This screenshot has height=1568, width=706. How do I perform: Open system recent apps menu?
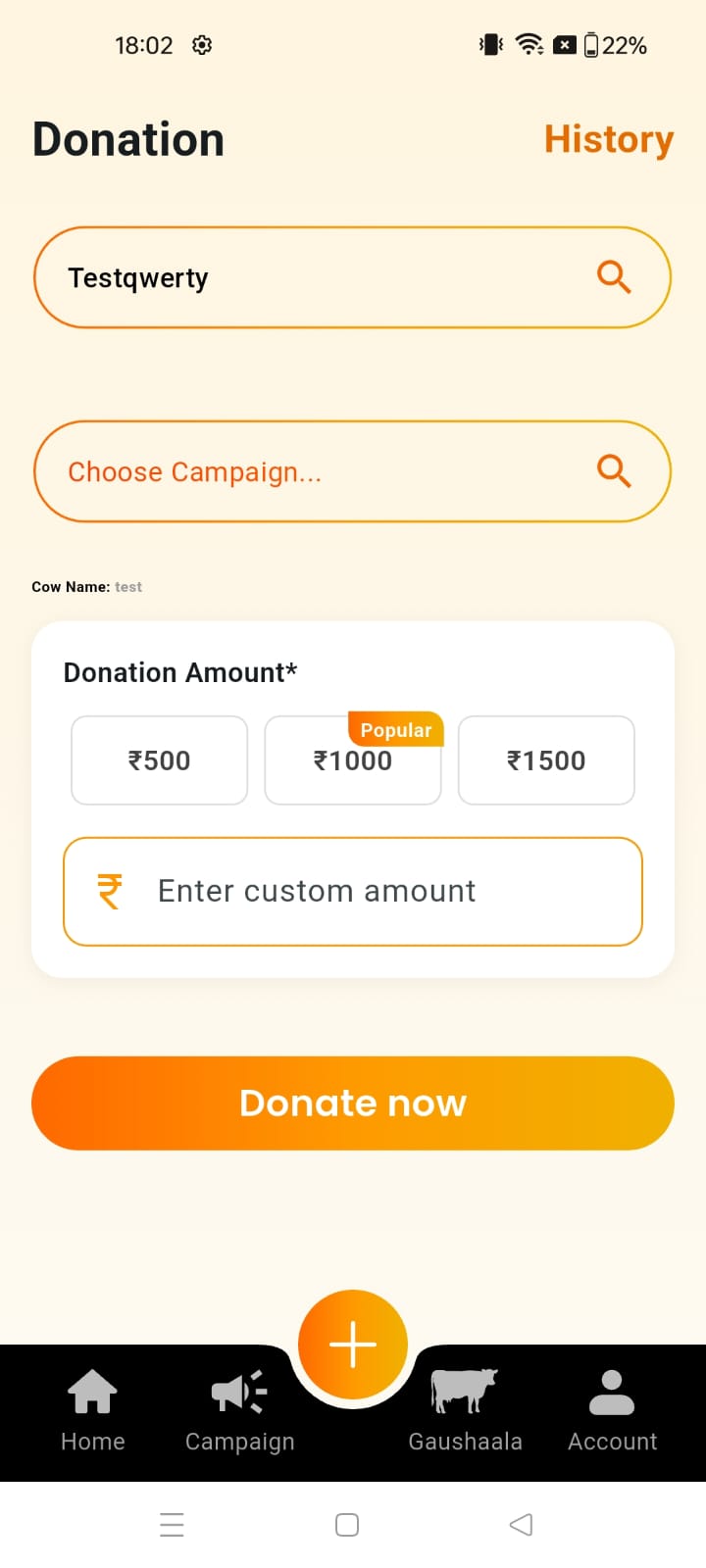tap(172, 1525)
